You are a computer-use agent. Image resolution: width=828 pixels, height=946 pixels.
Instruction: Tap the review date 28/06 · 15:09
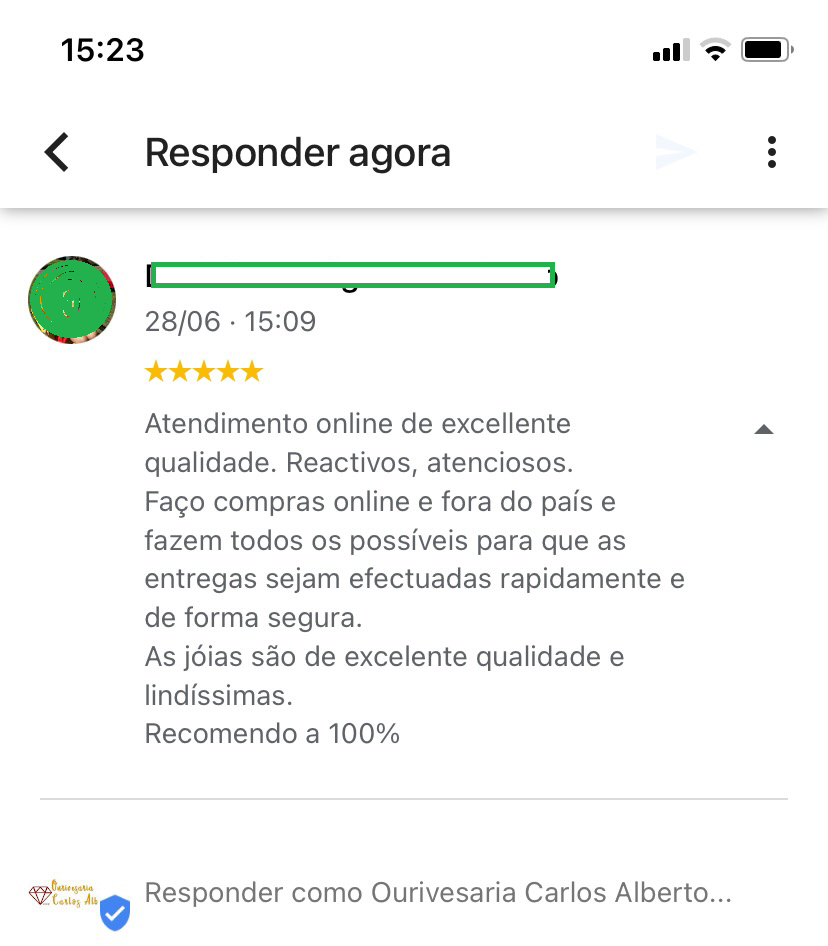[x=230, y=321]
